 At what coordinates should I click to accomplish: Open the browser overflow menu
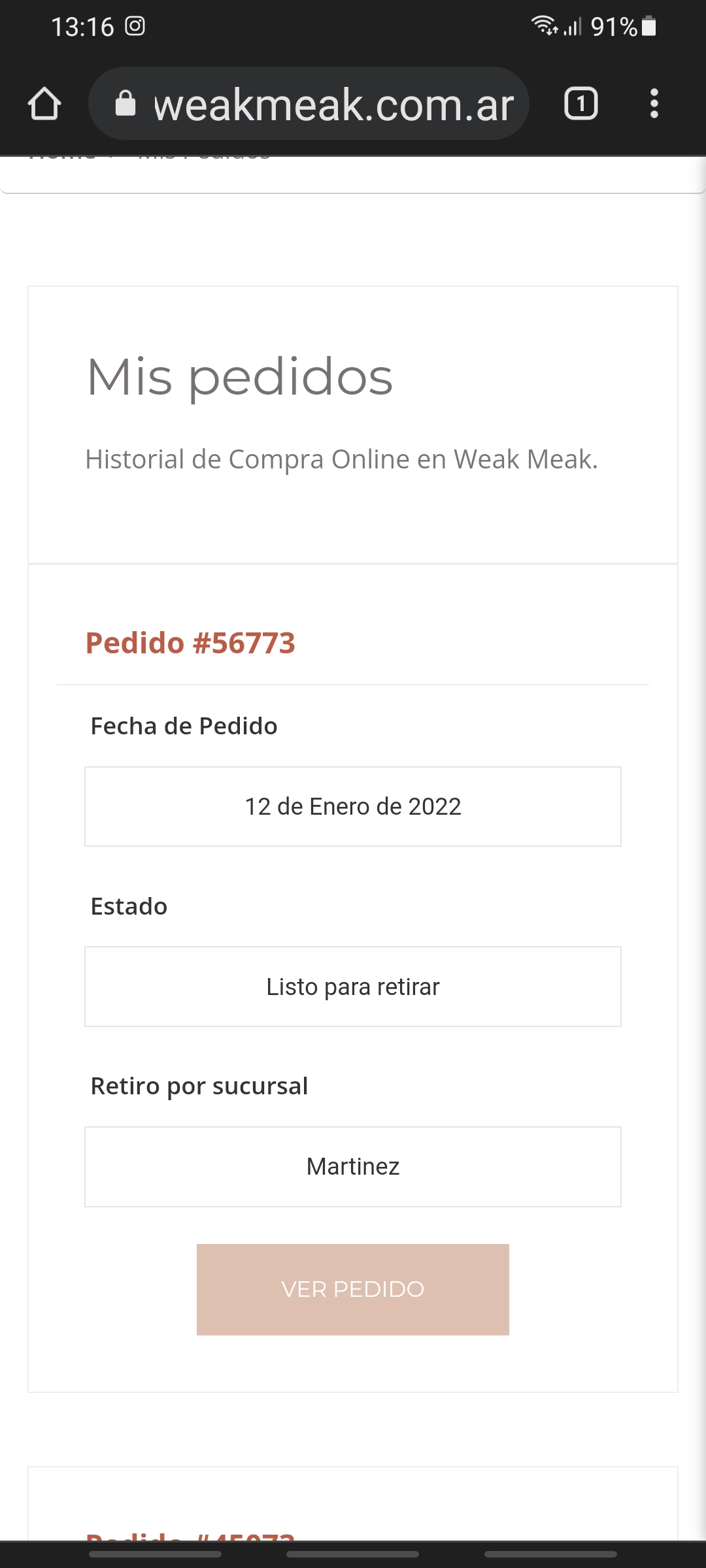[x=654, y=104]
